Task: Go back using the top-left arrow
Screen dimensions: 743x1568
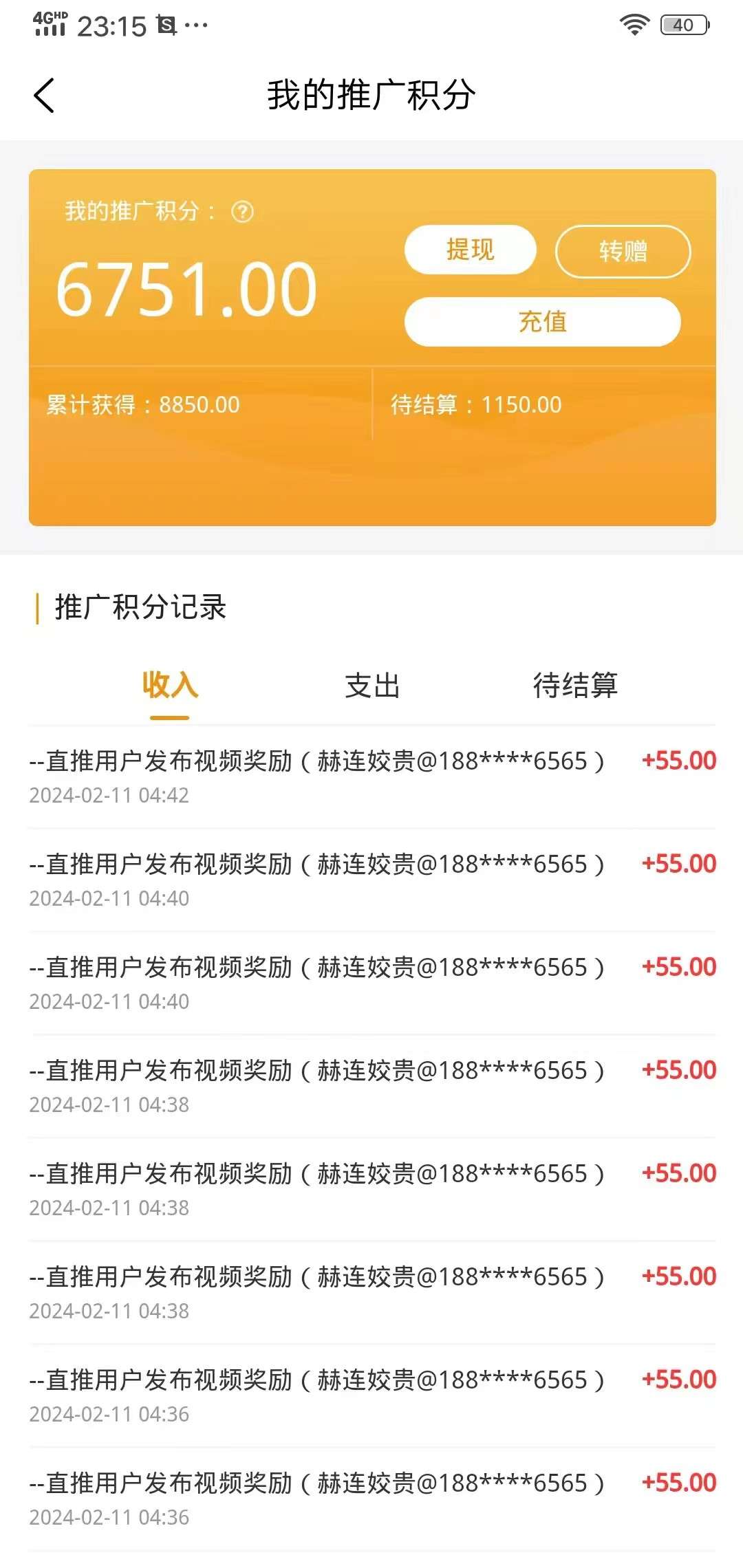Action: click(x=44, y=95)
